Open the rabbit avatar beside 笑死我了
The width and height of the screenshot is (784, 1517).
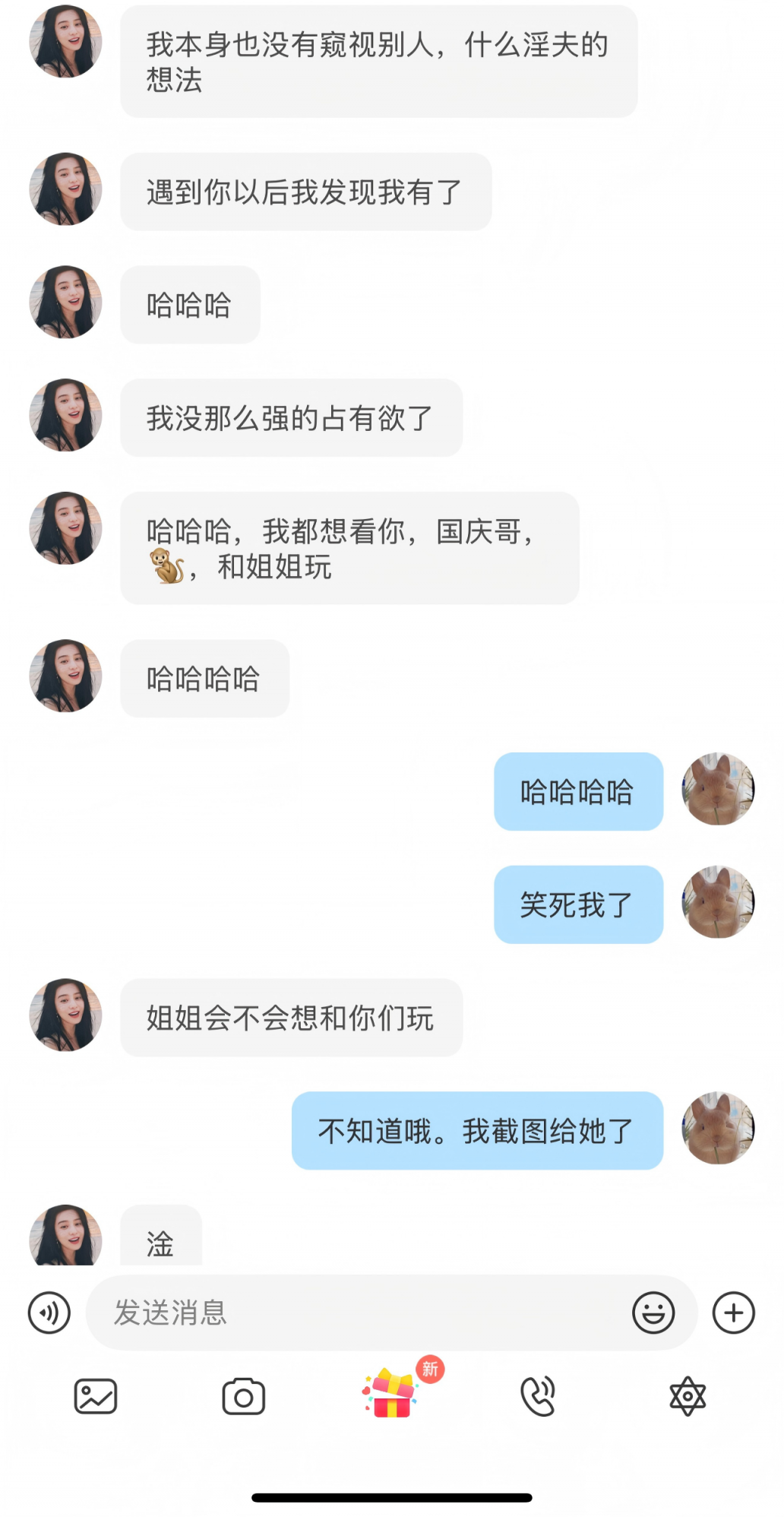[718, 902]
